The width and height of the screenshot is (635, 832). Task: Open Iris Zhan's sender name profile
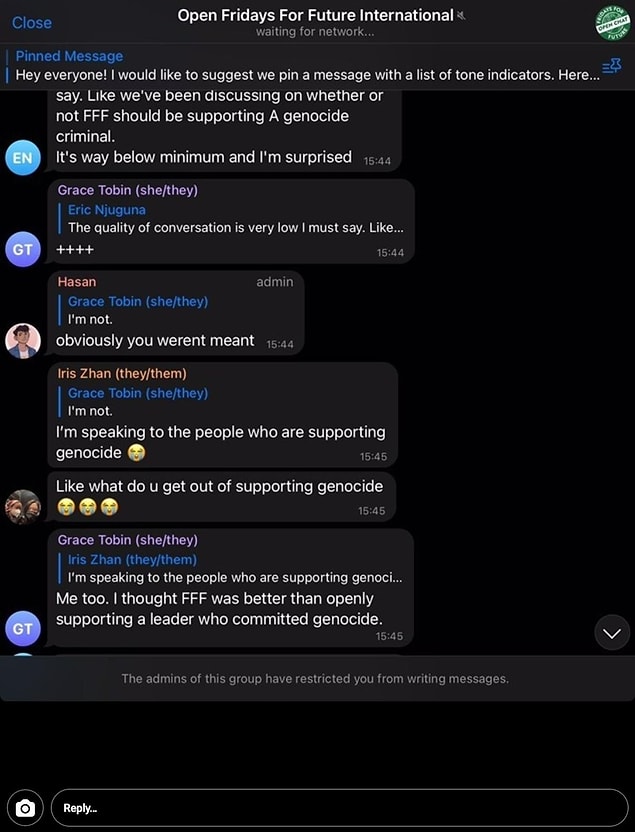pyautogui.click(x=122, y=374)
